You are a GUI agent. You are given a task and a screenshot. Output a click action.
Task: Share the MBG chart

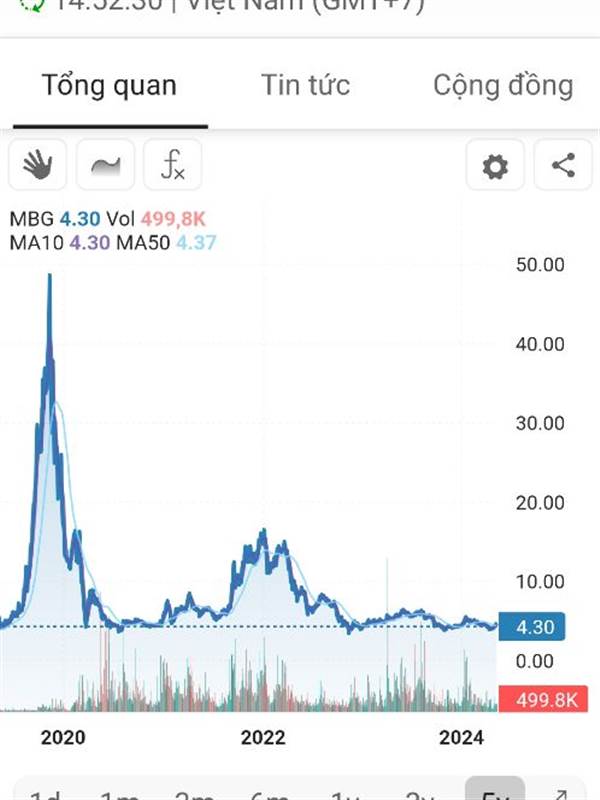pos(563,165)
